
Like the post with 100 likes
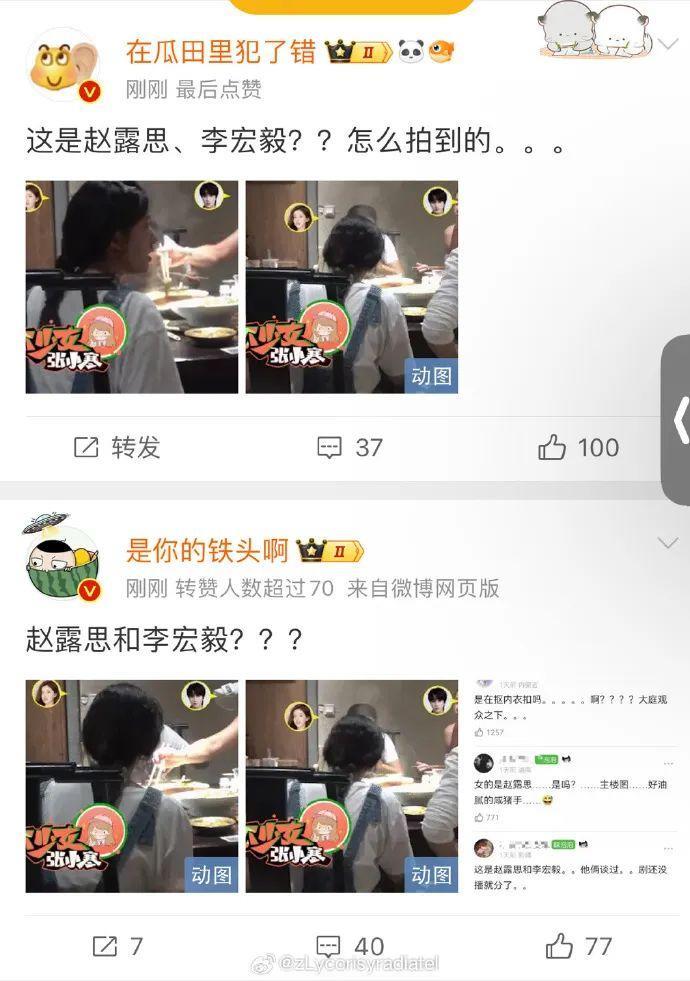coord(579,447)
